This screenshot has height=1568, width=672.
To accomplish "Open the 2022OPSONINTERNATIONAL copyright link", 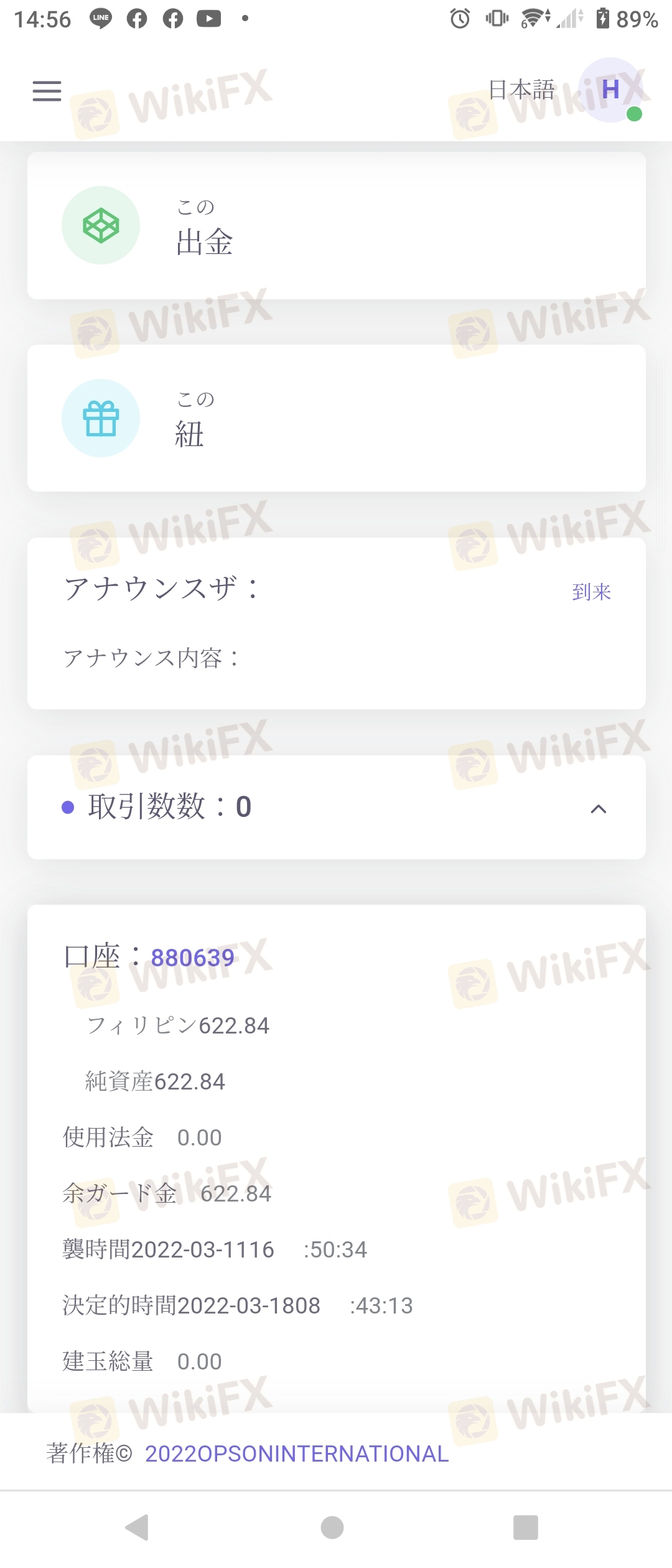I will pyautogui.click(x=297, y=1454).
